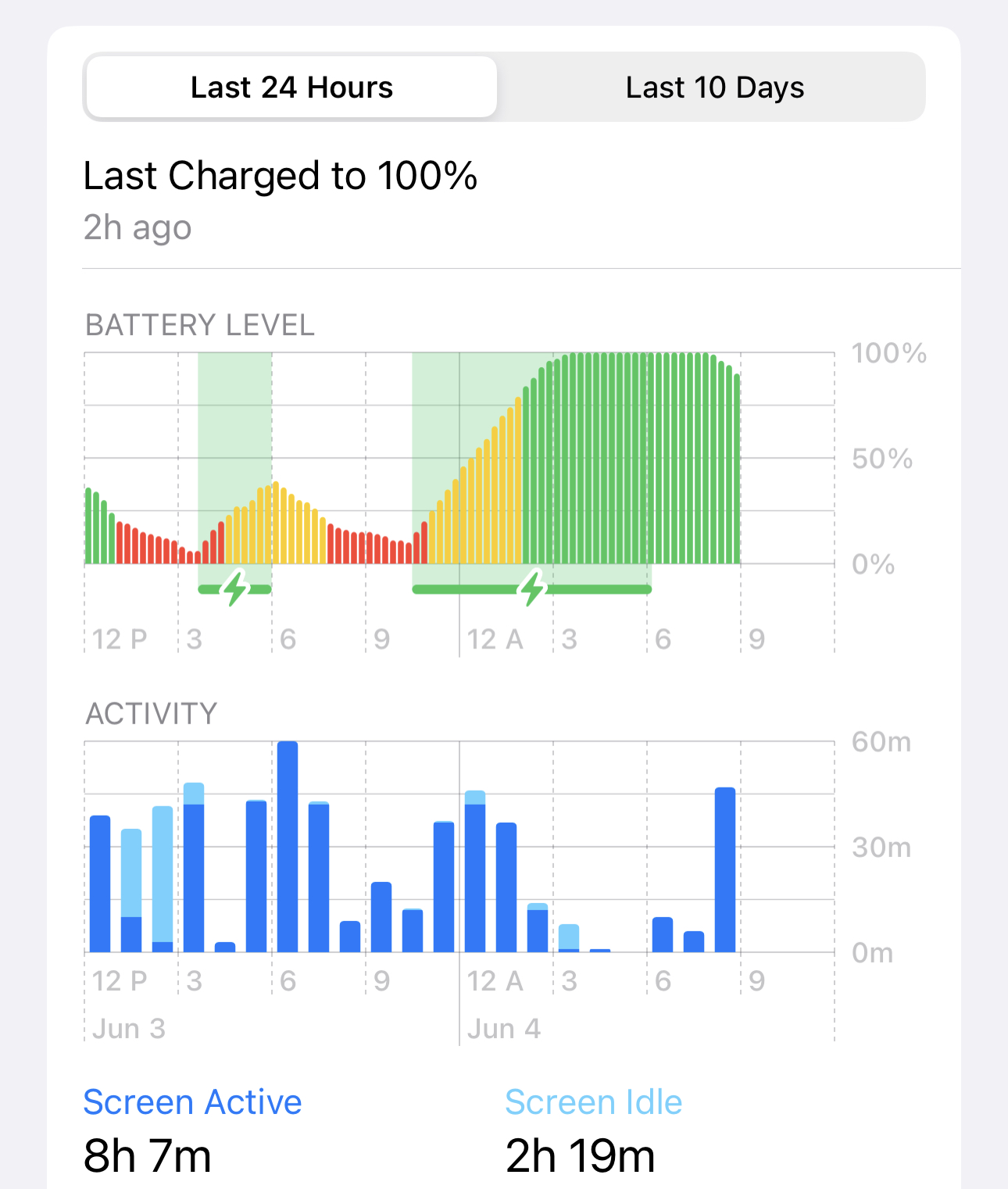This screenshot has width=1008, height=1189.
Task: Switch to the Last 10 Days view
Action: 714,87
